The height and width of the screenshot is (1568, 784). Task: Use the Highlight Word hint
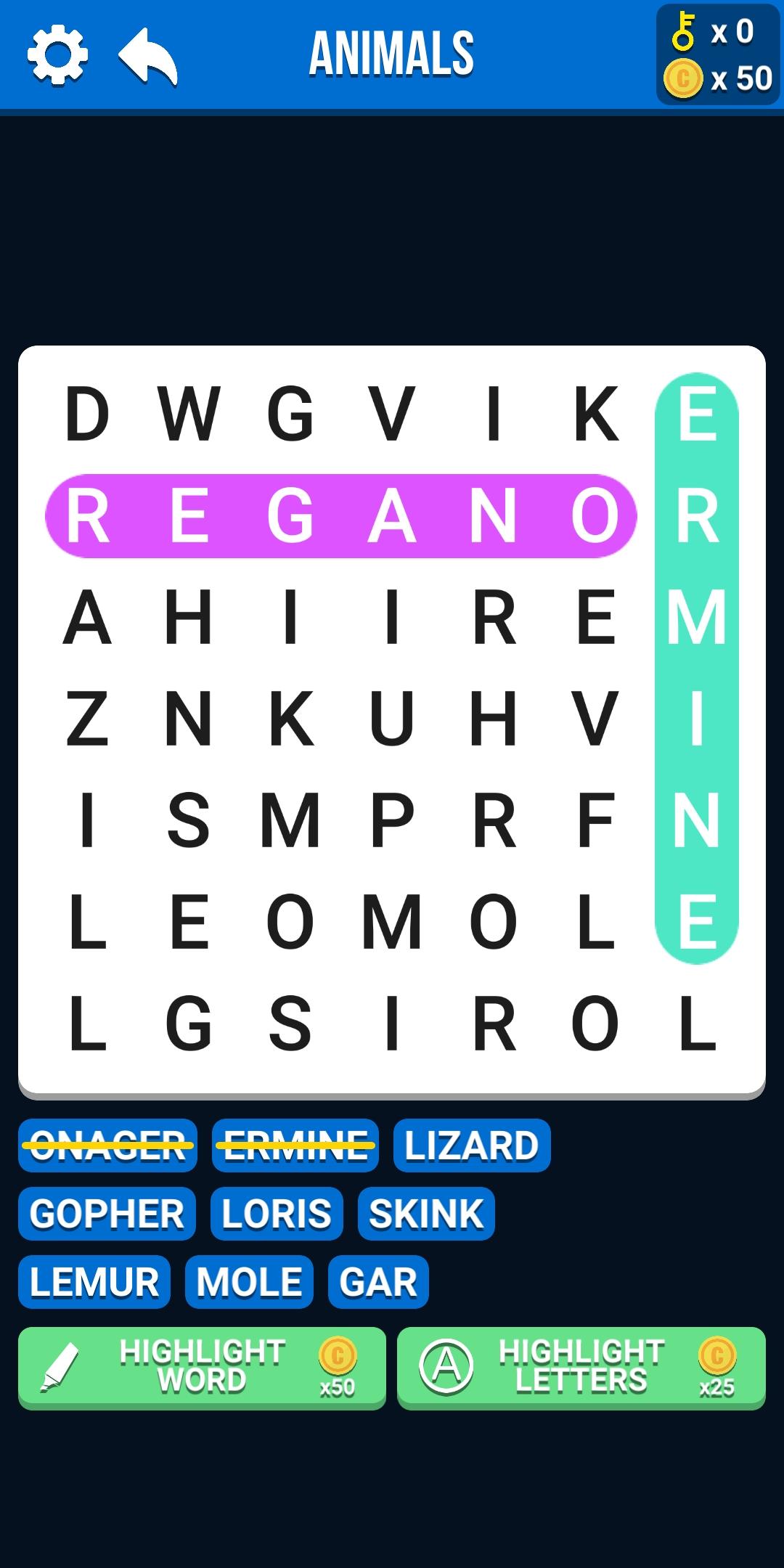tap(202, 1368)
